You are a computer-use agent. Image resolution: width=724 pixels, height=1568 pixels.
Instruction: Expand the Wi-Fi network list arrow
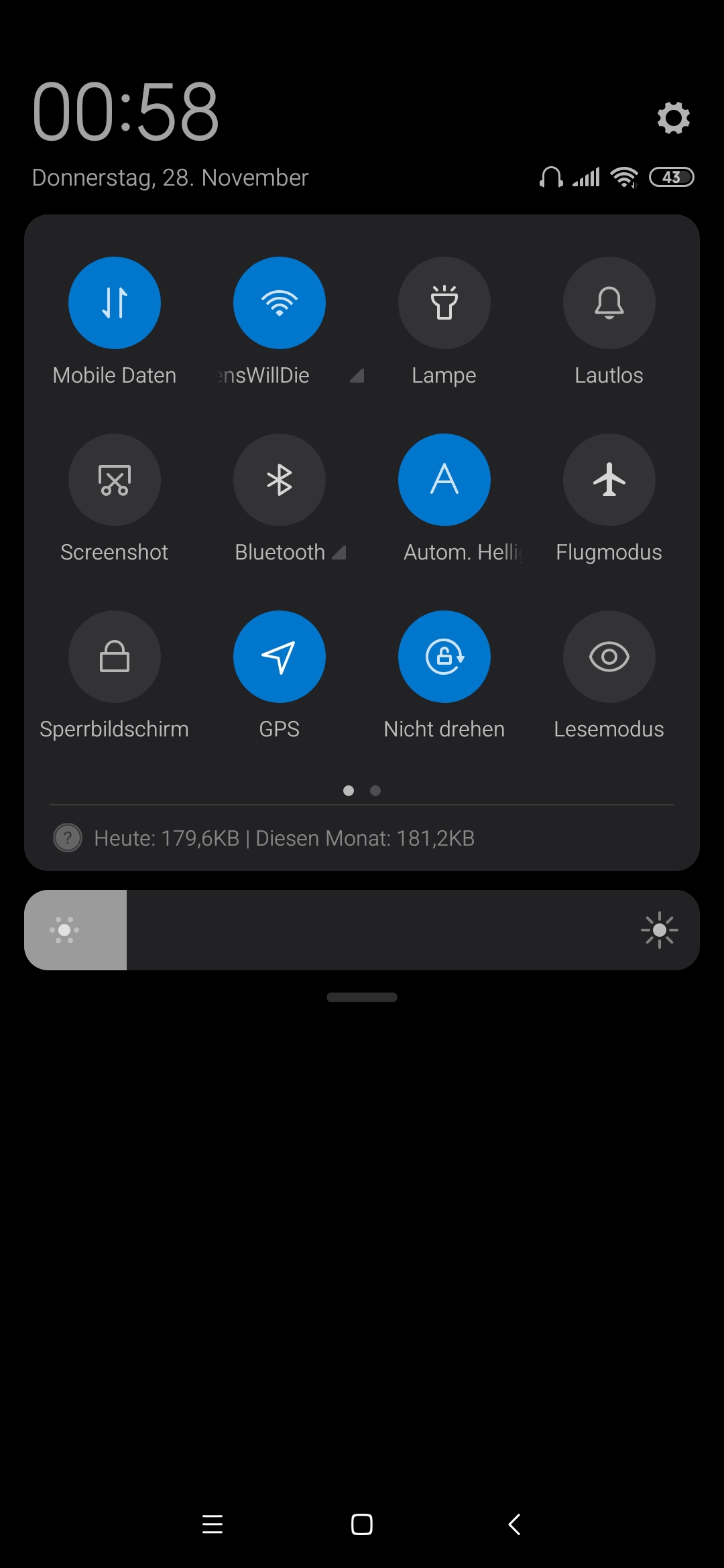(x=357, y=376)
